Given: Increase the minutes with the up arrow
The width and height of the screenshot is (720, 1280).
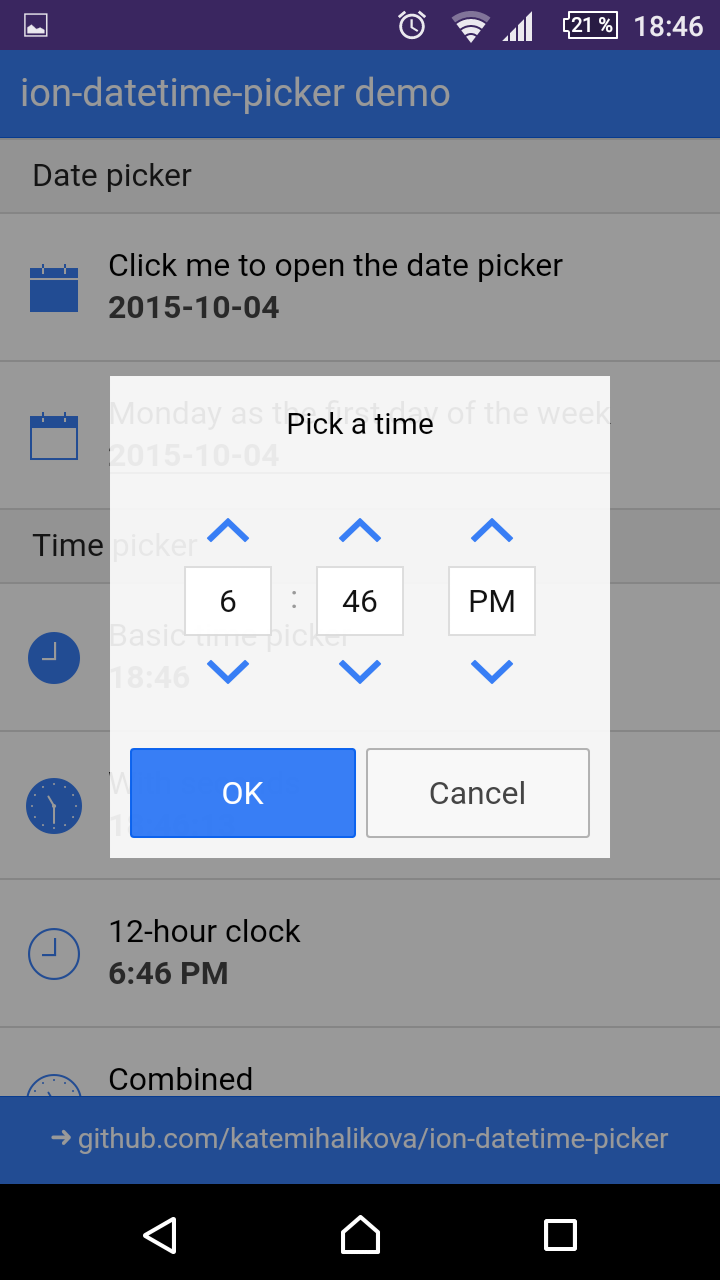Looking at the screenshot, I should click(360, 531).
